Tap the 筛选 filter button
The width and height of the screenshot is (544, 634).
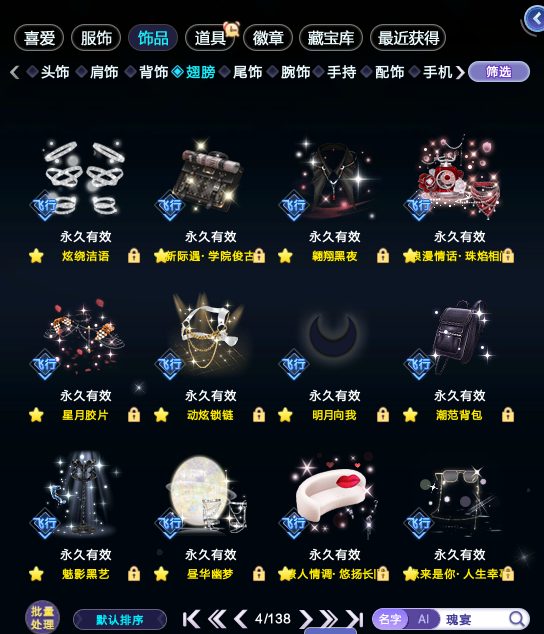(x=499, y=72)
